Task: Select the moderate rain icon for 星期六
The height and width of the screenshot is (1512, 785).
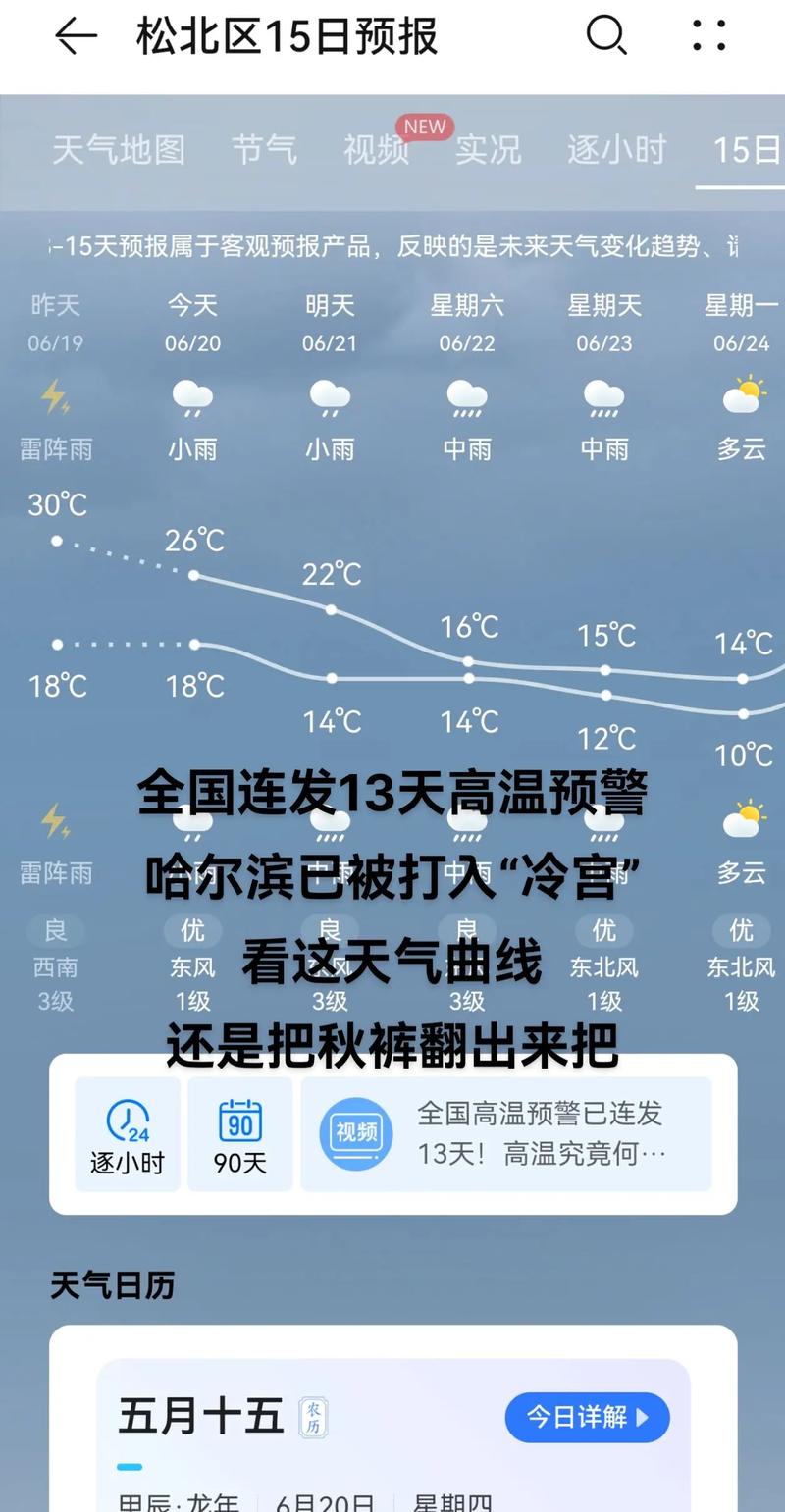Action: [x=466, y=395]
